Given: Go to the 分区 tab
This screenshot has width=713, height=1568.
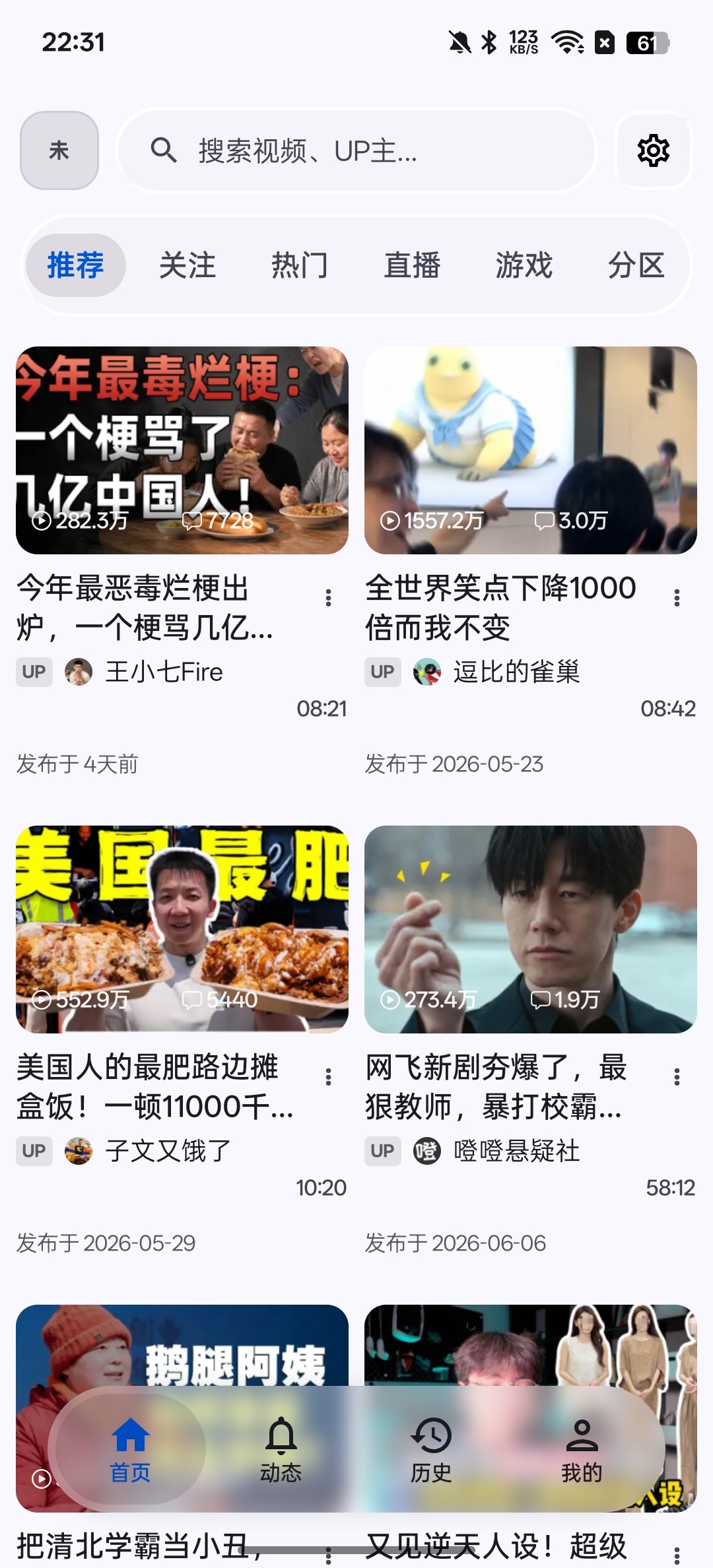Looking at the screenshot, I should 636,265.
